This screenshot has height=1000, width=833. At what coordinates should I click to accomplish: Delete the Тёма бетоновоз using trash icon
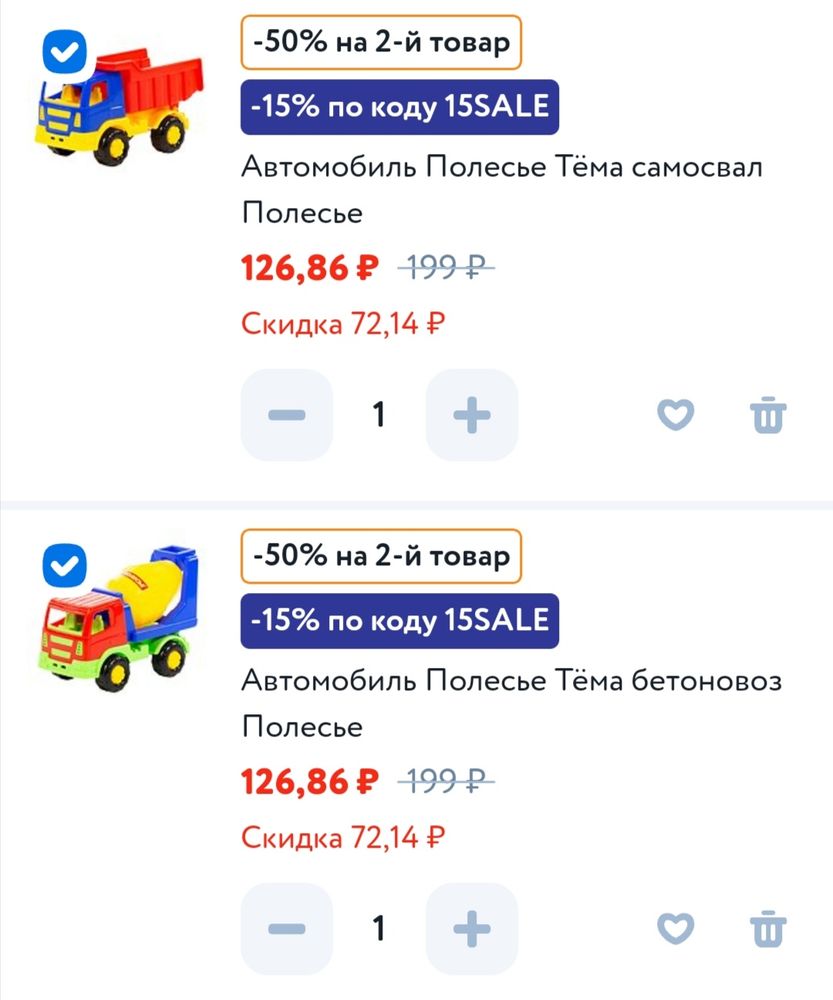click(x=768, y=929)
